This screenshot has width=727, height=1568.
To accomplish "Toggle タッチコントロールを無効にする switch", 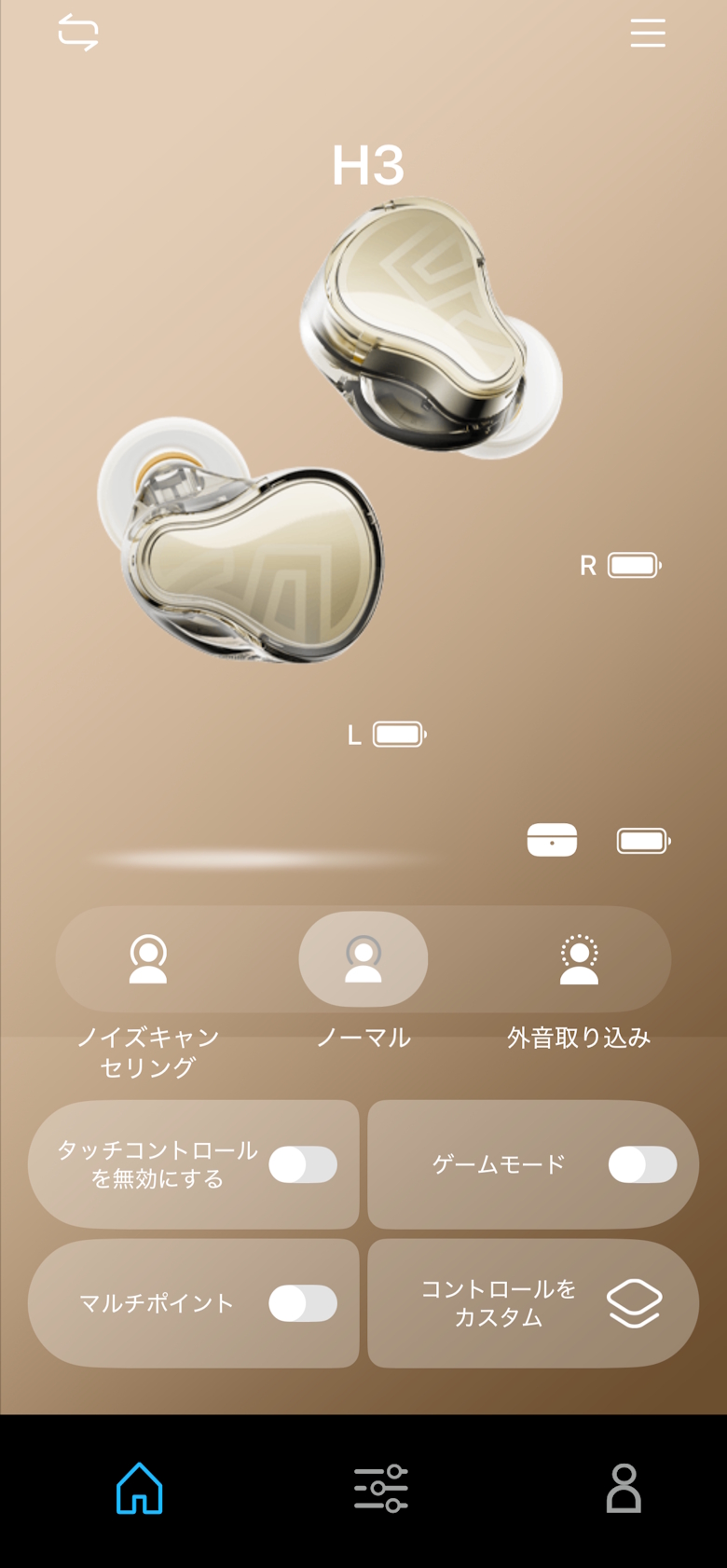I will point(303,1164).
